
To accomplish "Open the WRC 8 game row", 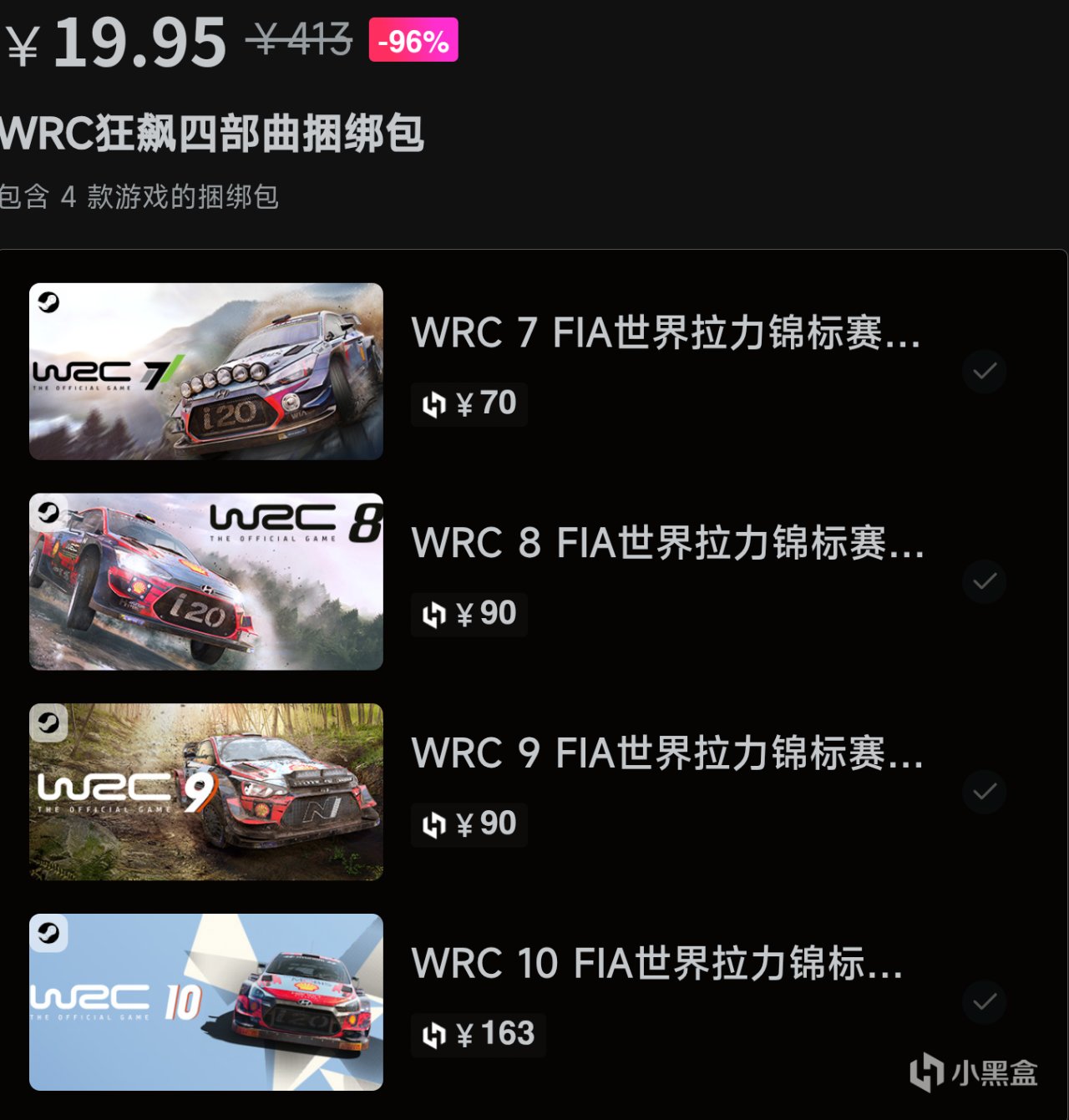I will point(666,543).
